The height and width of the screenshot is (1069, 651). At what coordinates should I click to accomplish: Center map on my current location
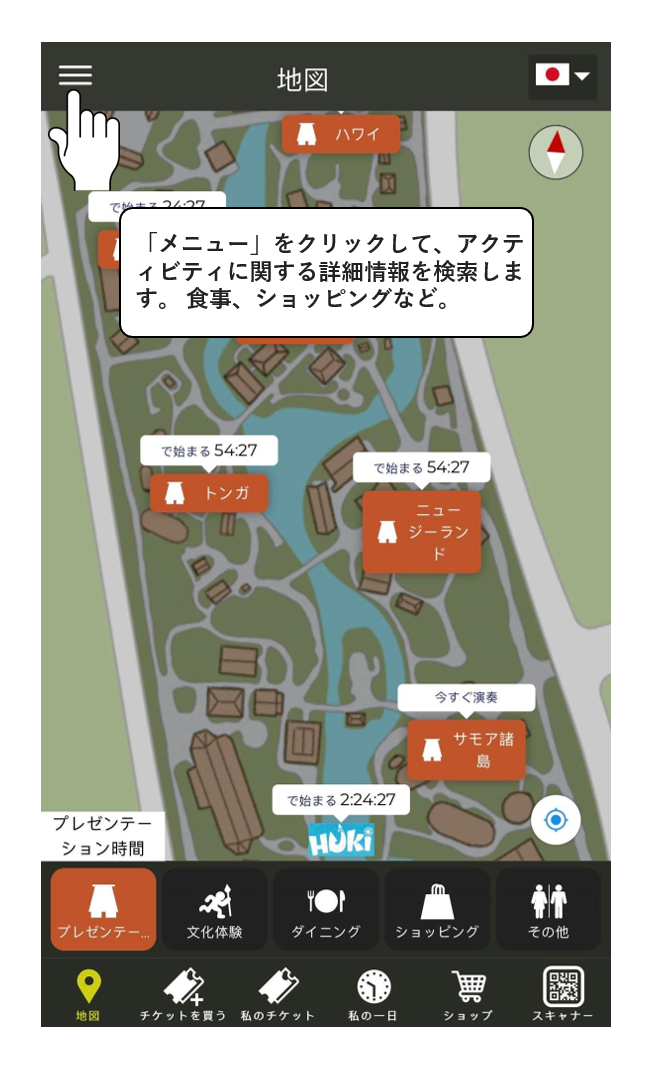tap(556, 821)
